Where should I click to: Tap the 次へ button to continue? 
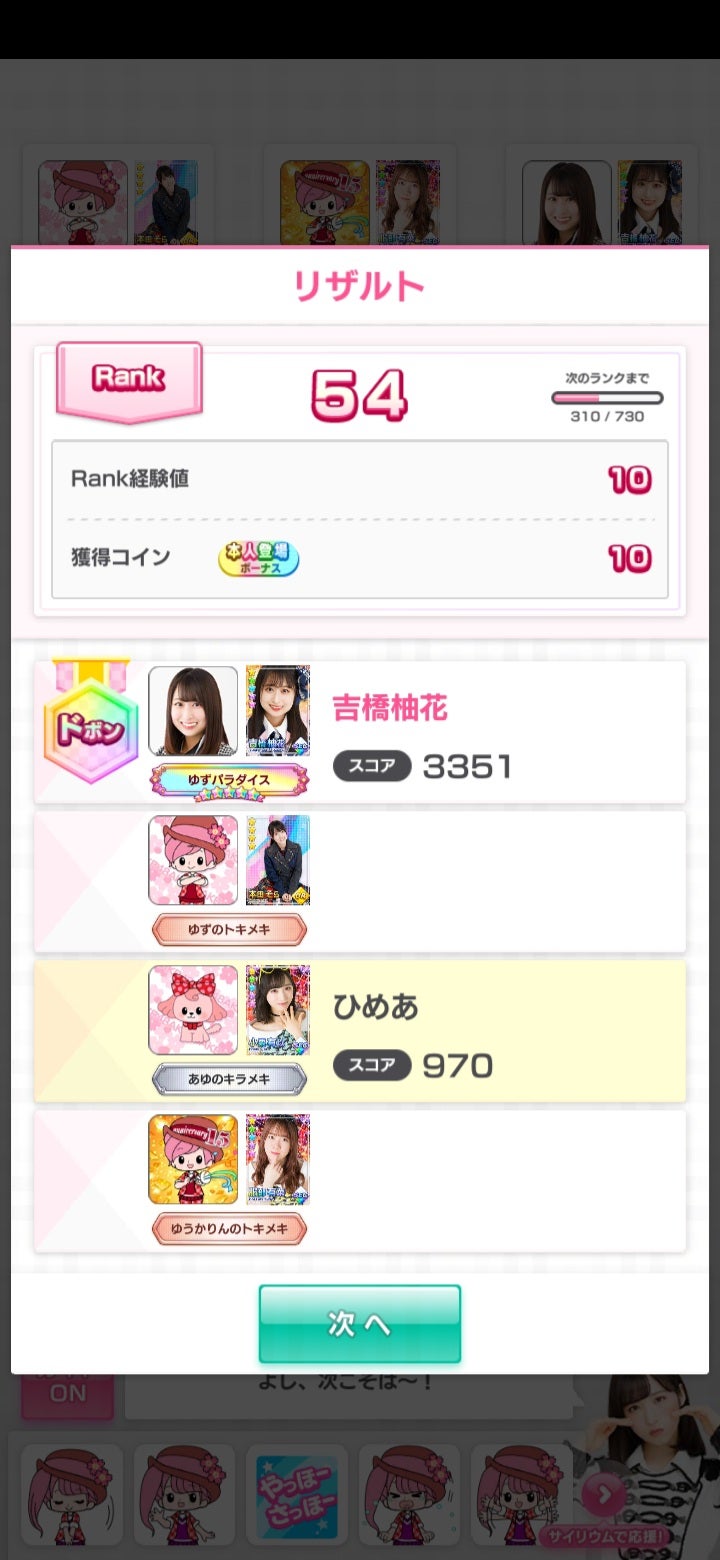(359, 1323)
